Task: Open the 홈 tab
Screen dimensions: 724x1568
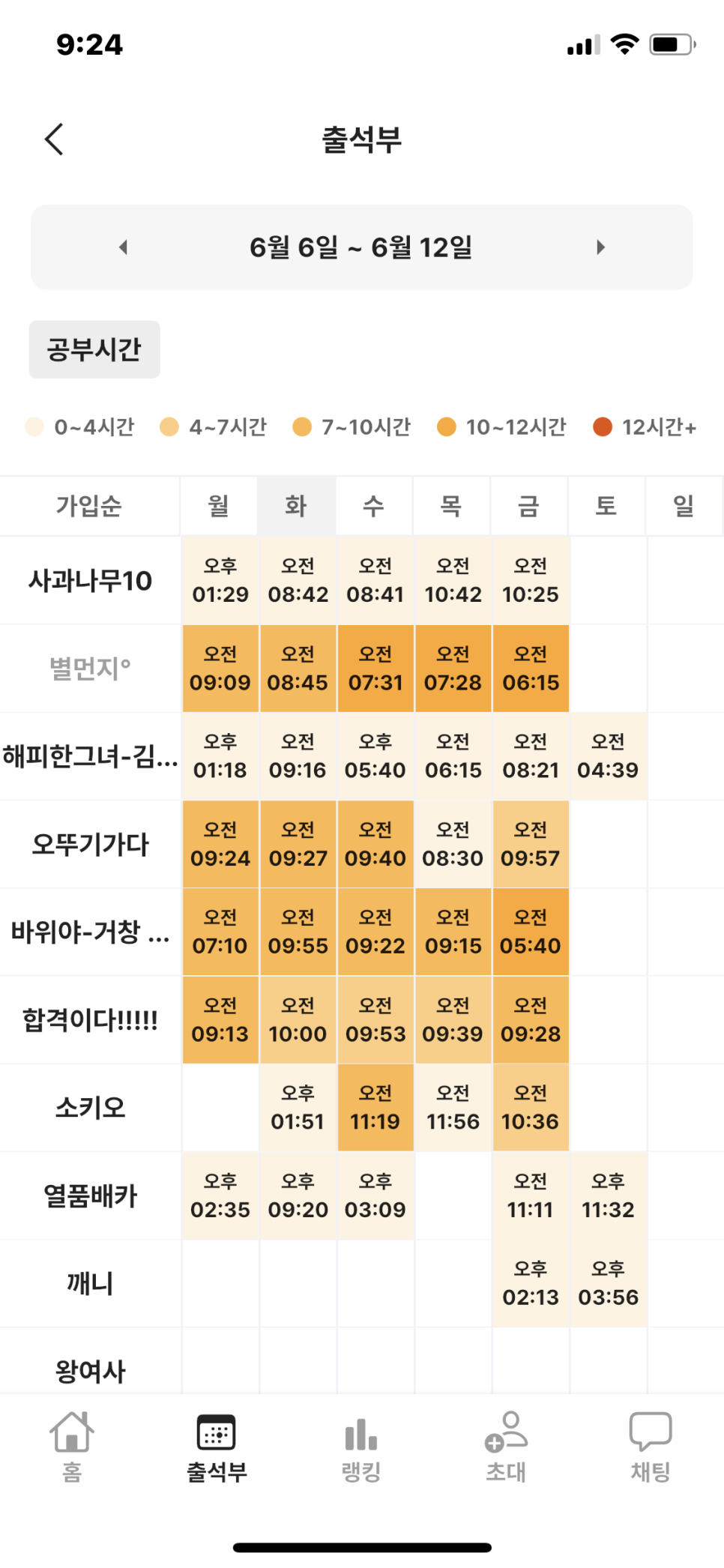Action: click(x=72, y=1447)
